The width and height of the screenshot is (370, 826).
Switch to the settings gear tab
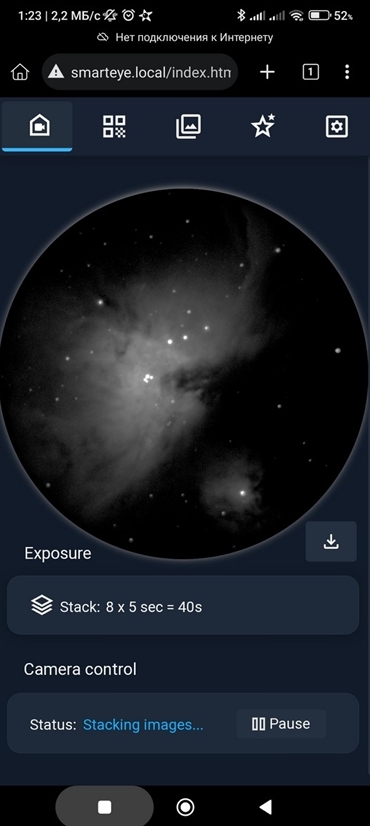pyautogui.click(x=336, y=126)
